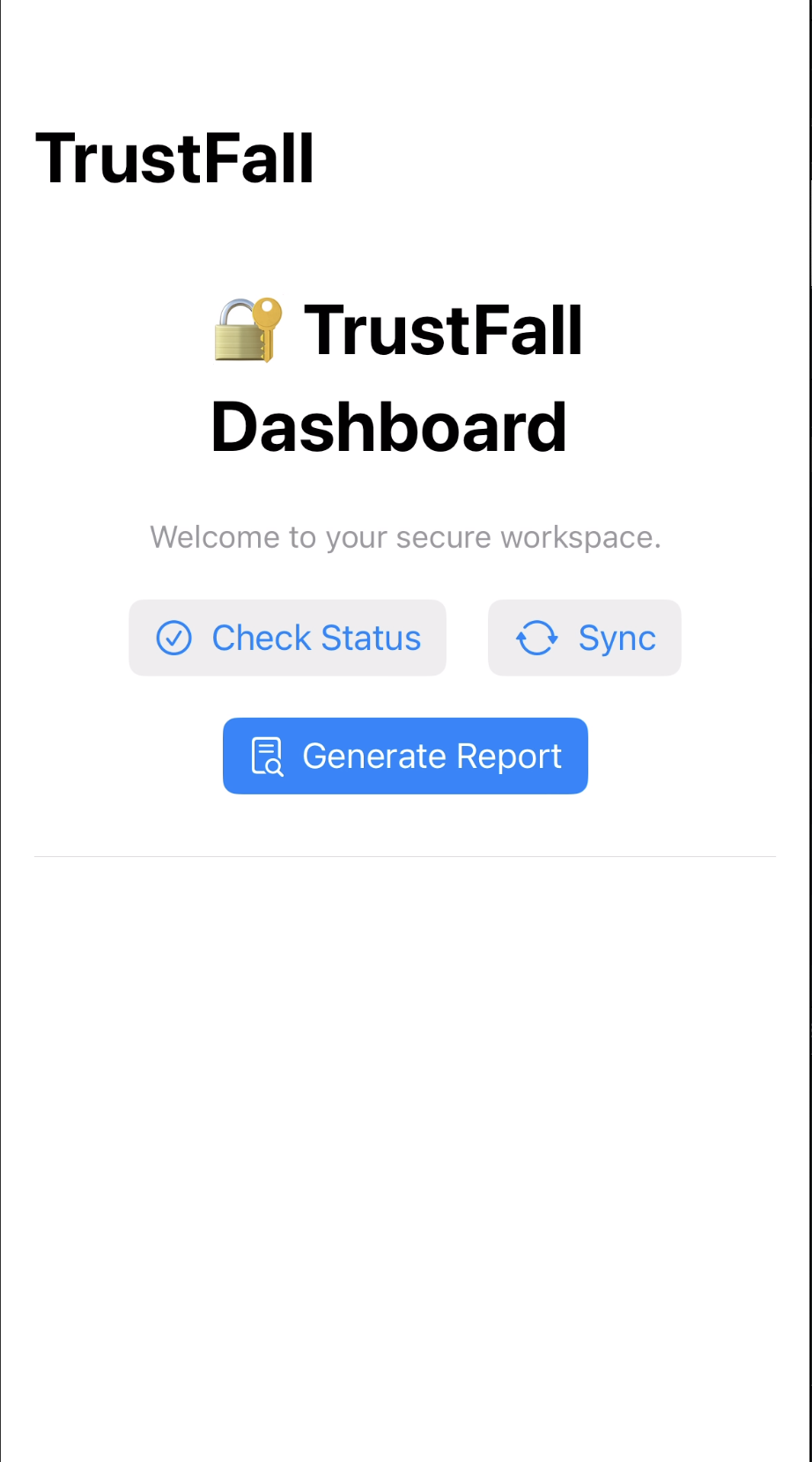This screenshot has width=812, height=1462.
Task: Sync the workspace
Action: 585,638
